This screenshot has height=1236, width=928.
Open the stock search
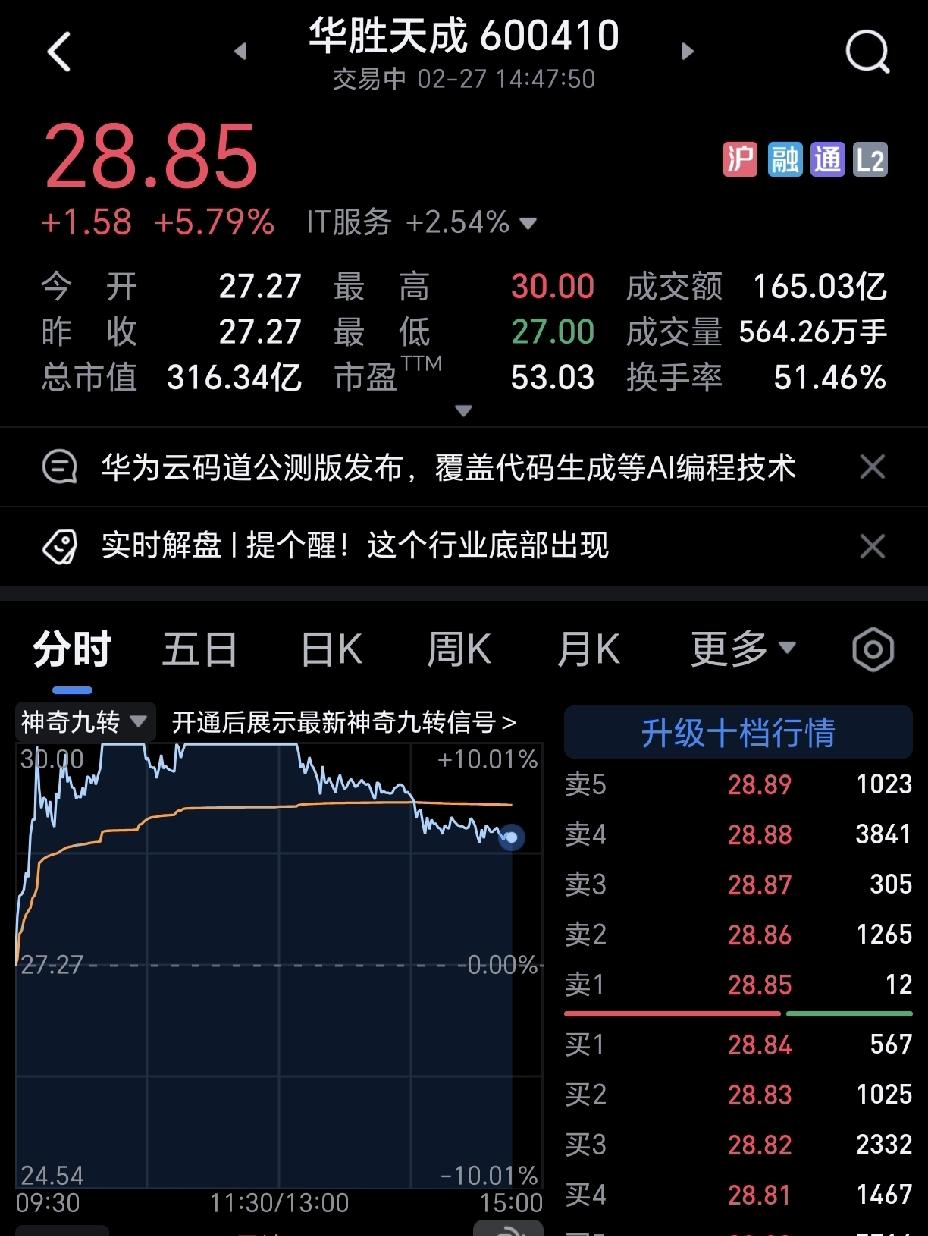tap(866, 53)
